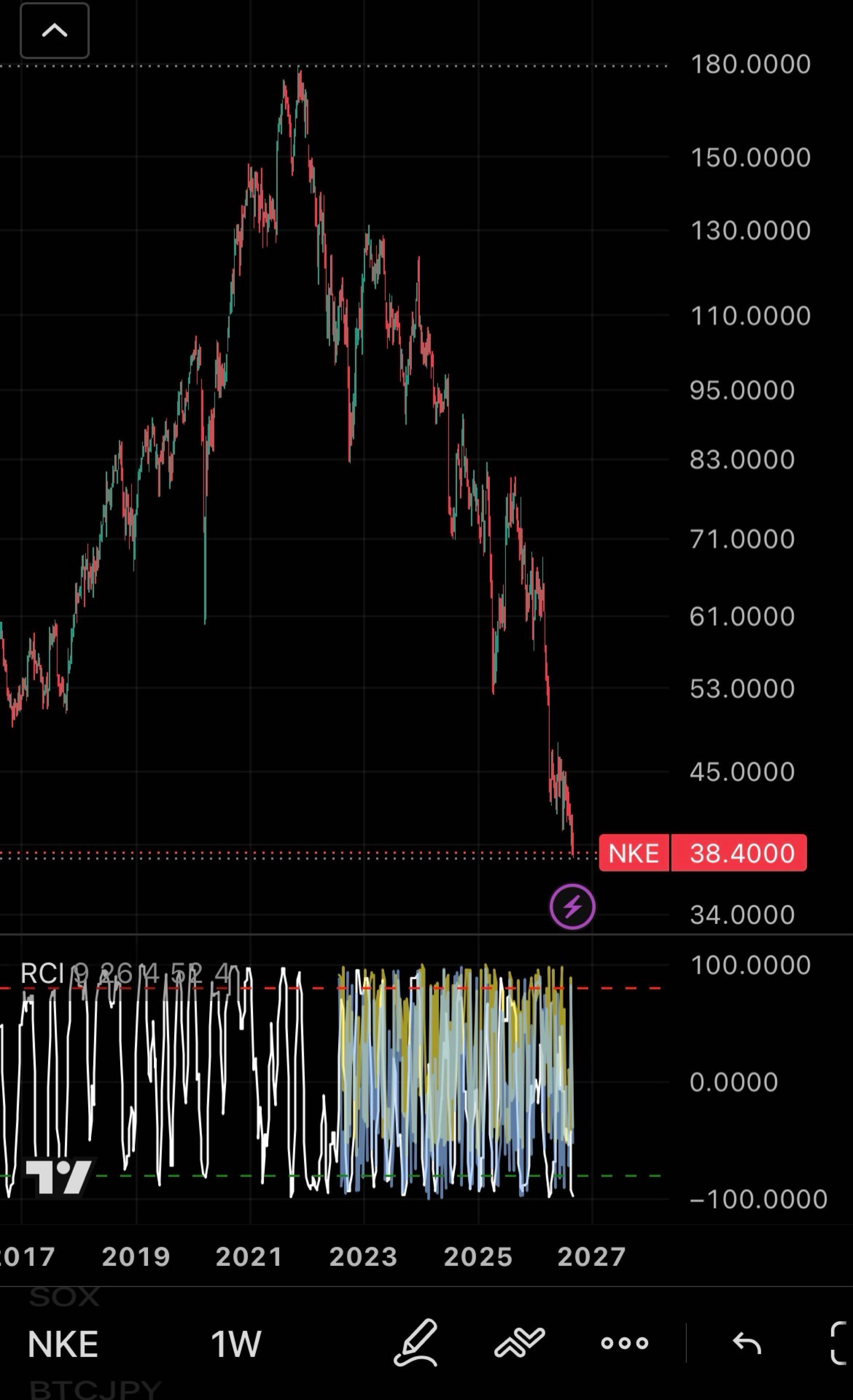This screenshot has height=1400, width=853.
Task: Tap the NKE 38.4000 price label
Action: pyautogui.click(x=703, y=853)
